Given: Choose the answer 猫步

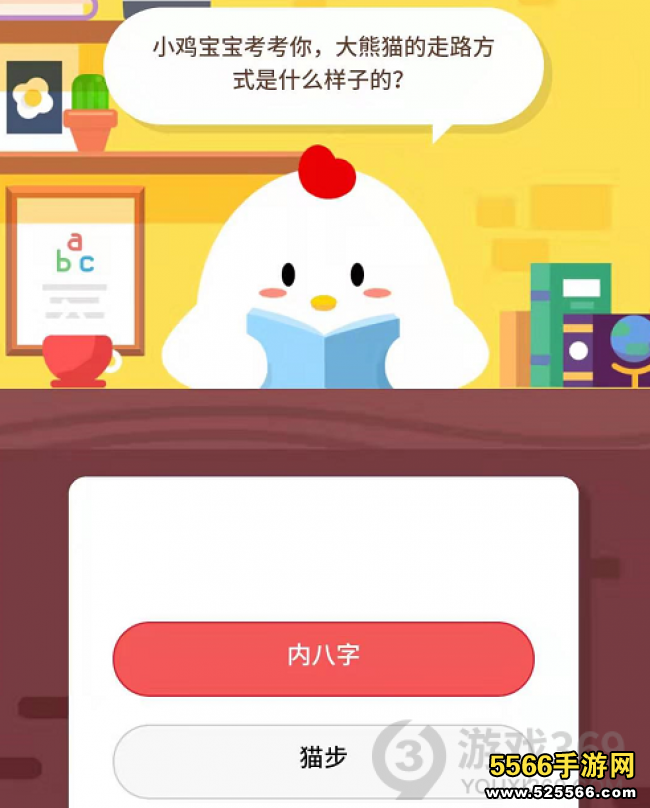Looking at the screenshot, I should click(x=323, y=760).
